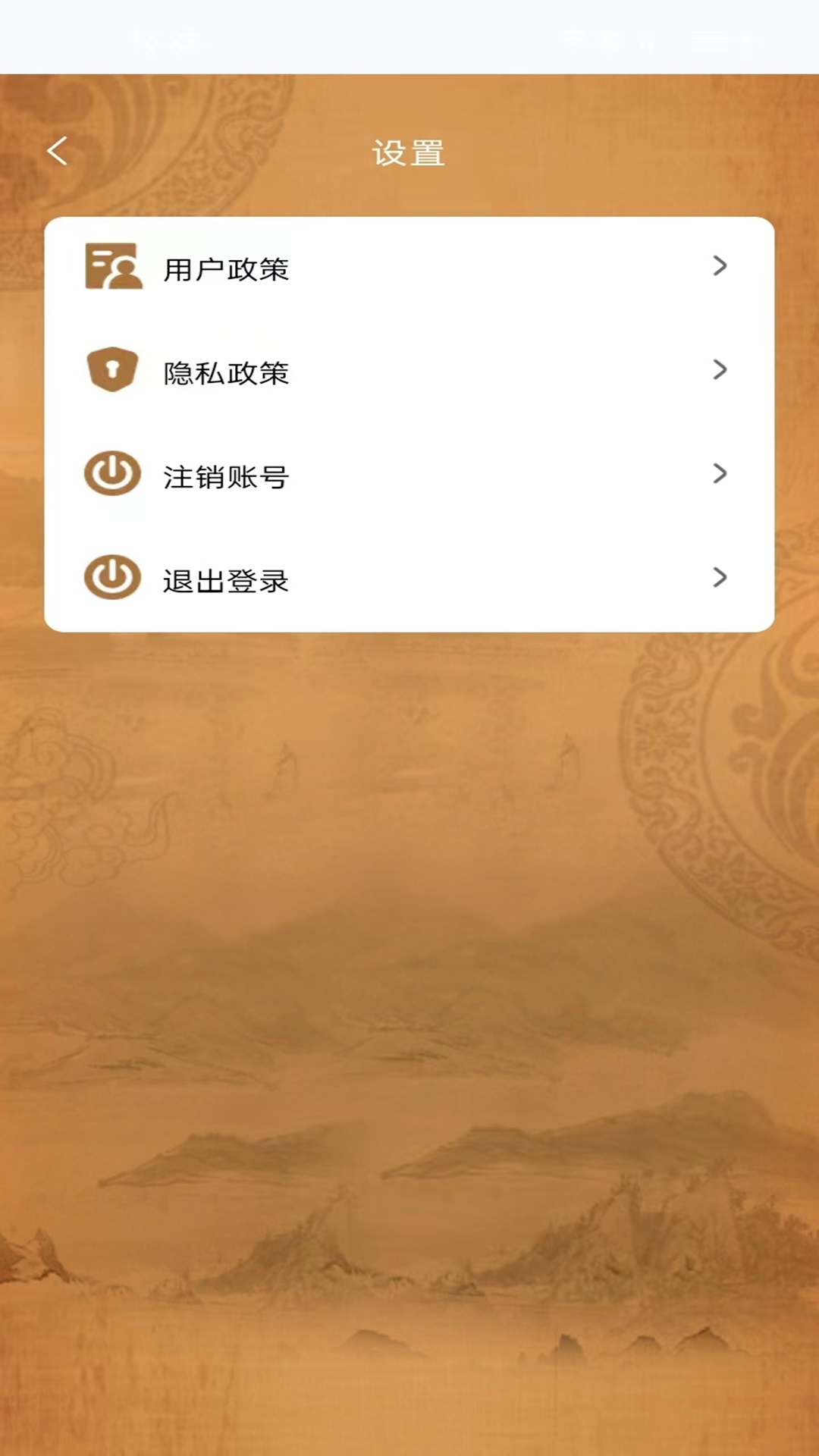
Task: Click the 退出登录 power icon
Action: click(114, 578)
